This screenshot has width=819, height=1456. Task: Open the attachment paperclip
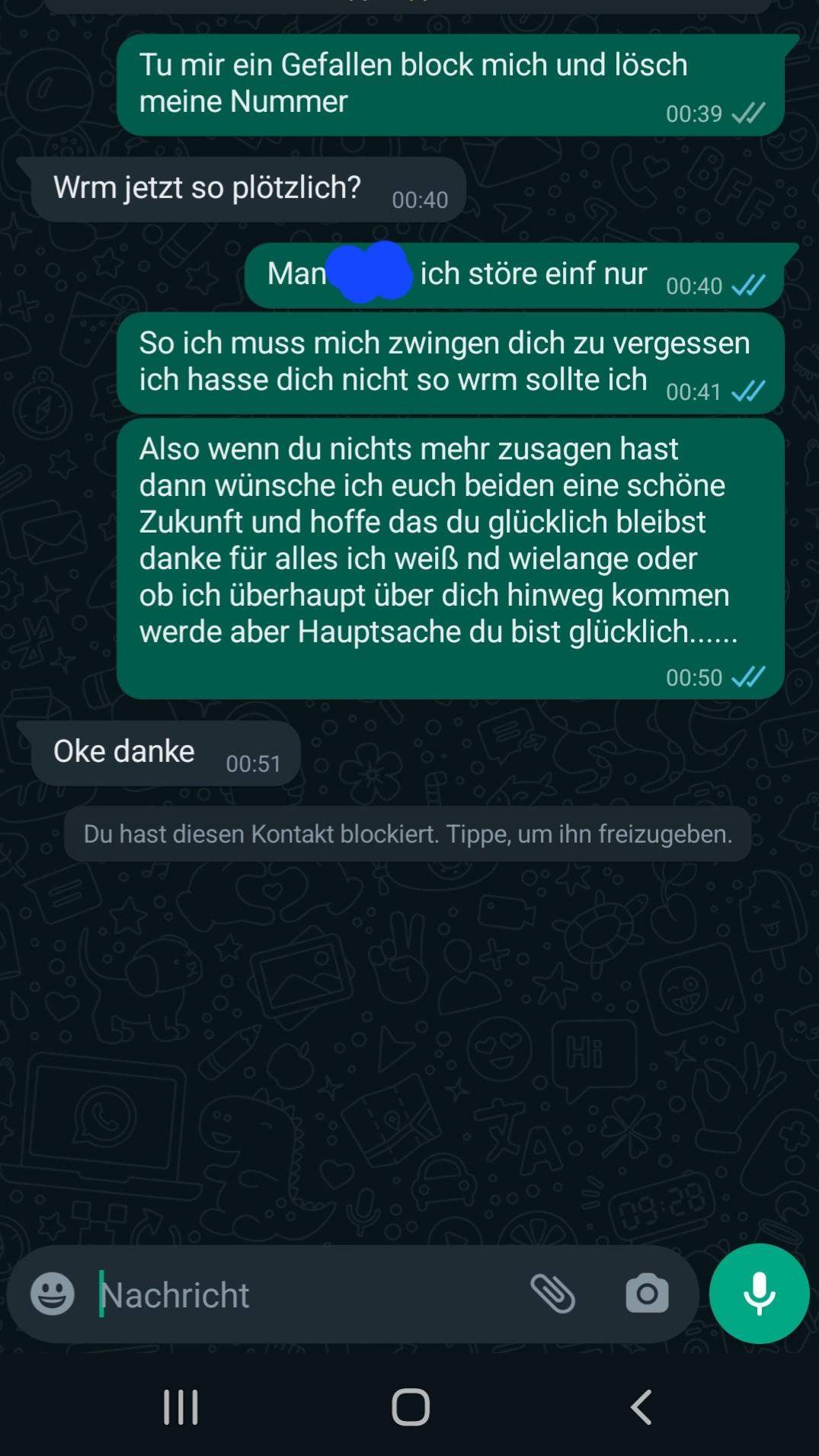pyautogui.click(x=552, y=1293)
